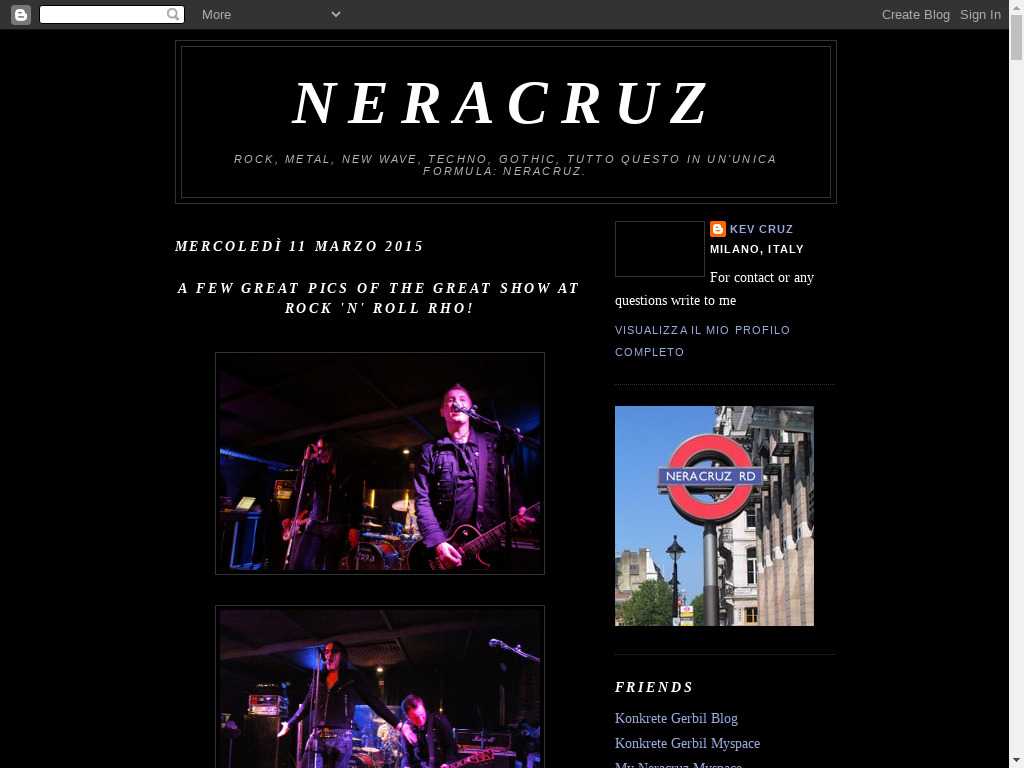Viewport: 1024px width, 768px height.
Task: Open the Blogger logo icon
Action: tap(20, 14)
